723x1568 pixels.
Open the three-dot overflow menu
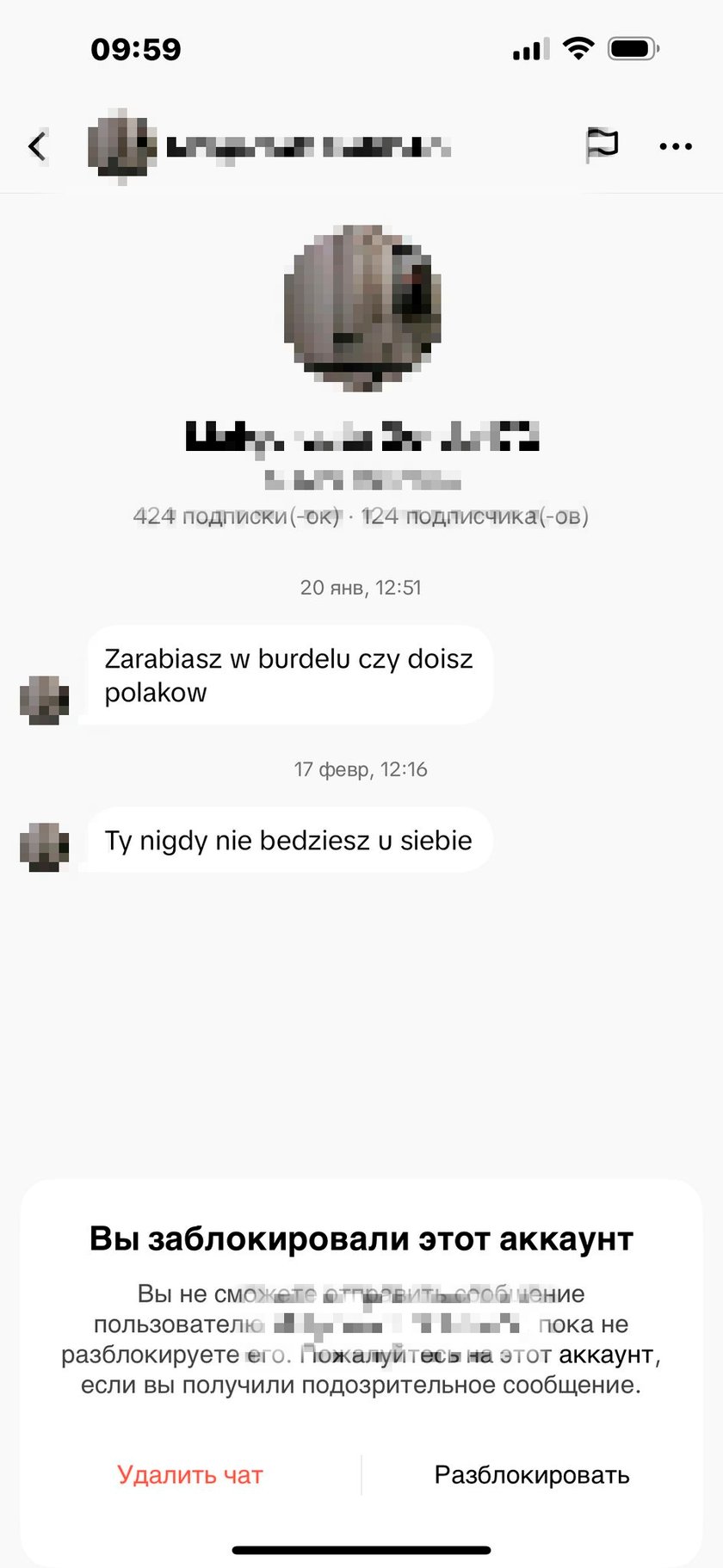675,146
